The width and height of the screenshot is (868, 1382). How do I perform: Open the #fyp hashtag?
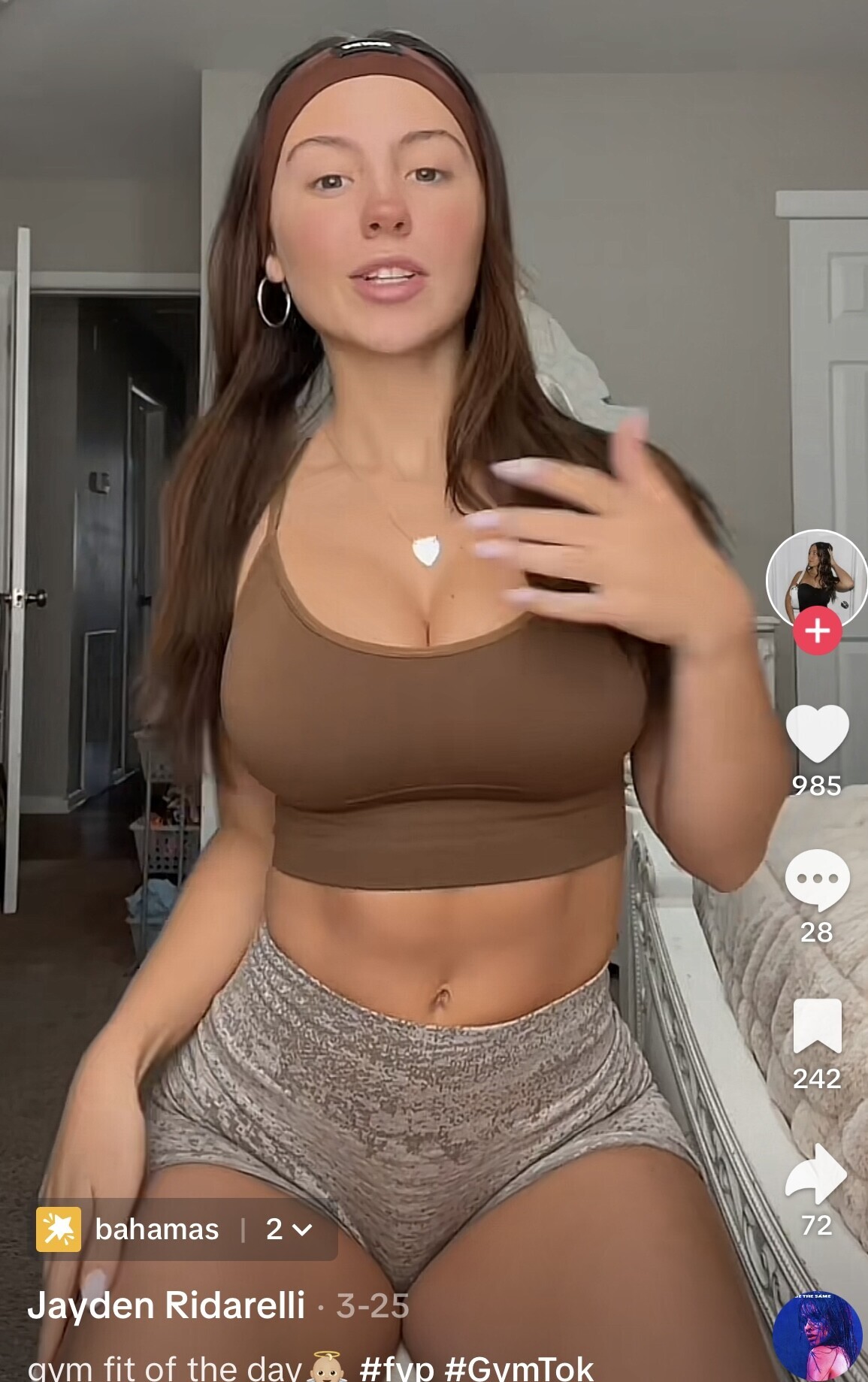[x=396, y=1368]
